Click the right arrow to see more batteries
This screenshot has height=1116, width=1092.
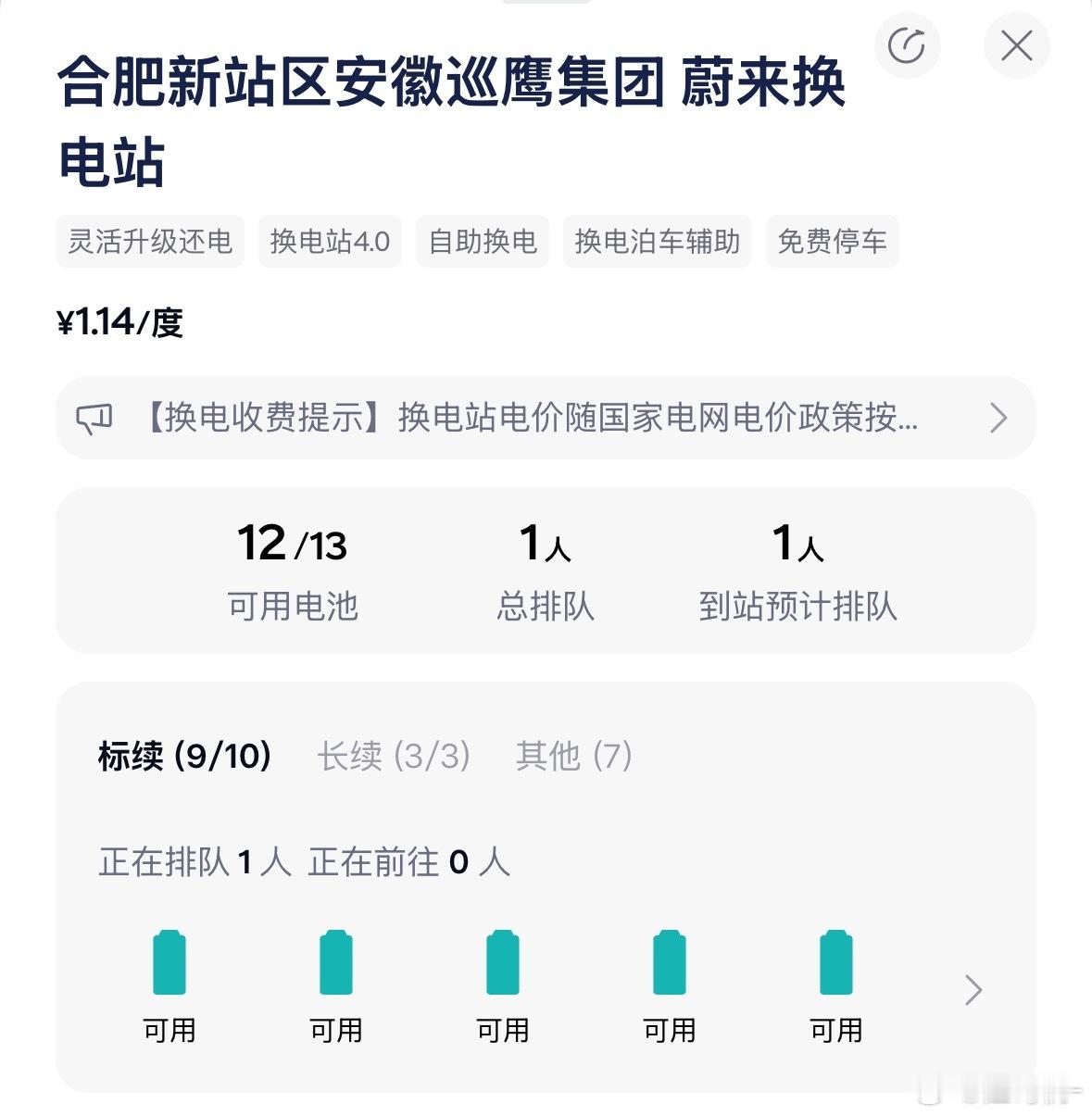[973, 990]
